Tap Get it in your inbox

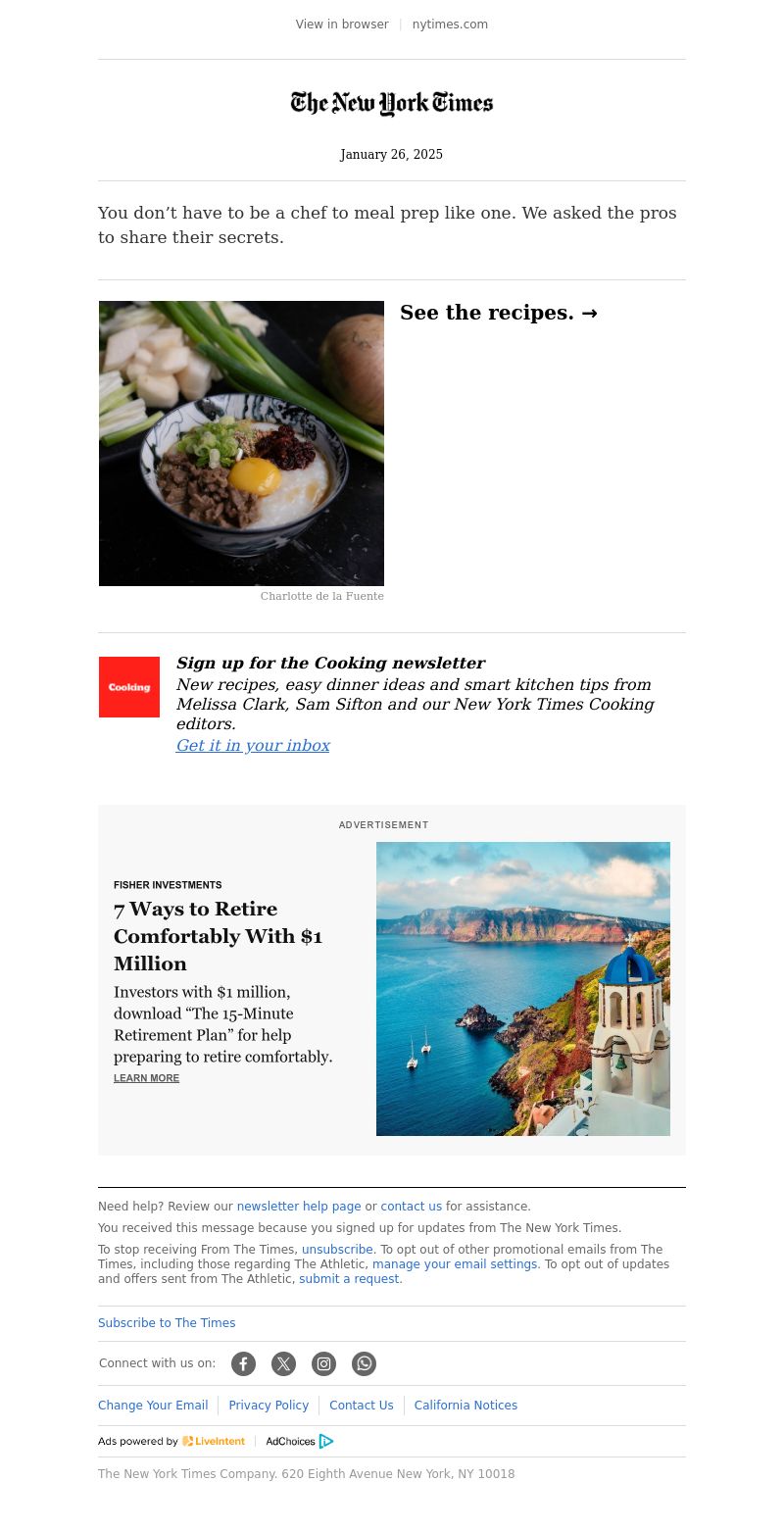pos(253,746)
